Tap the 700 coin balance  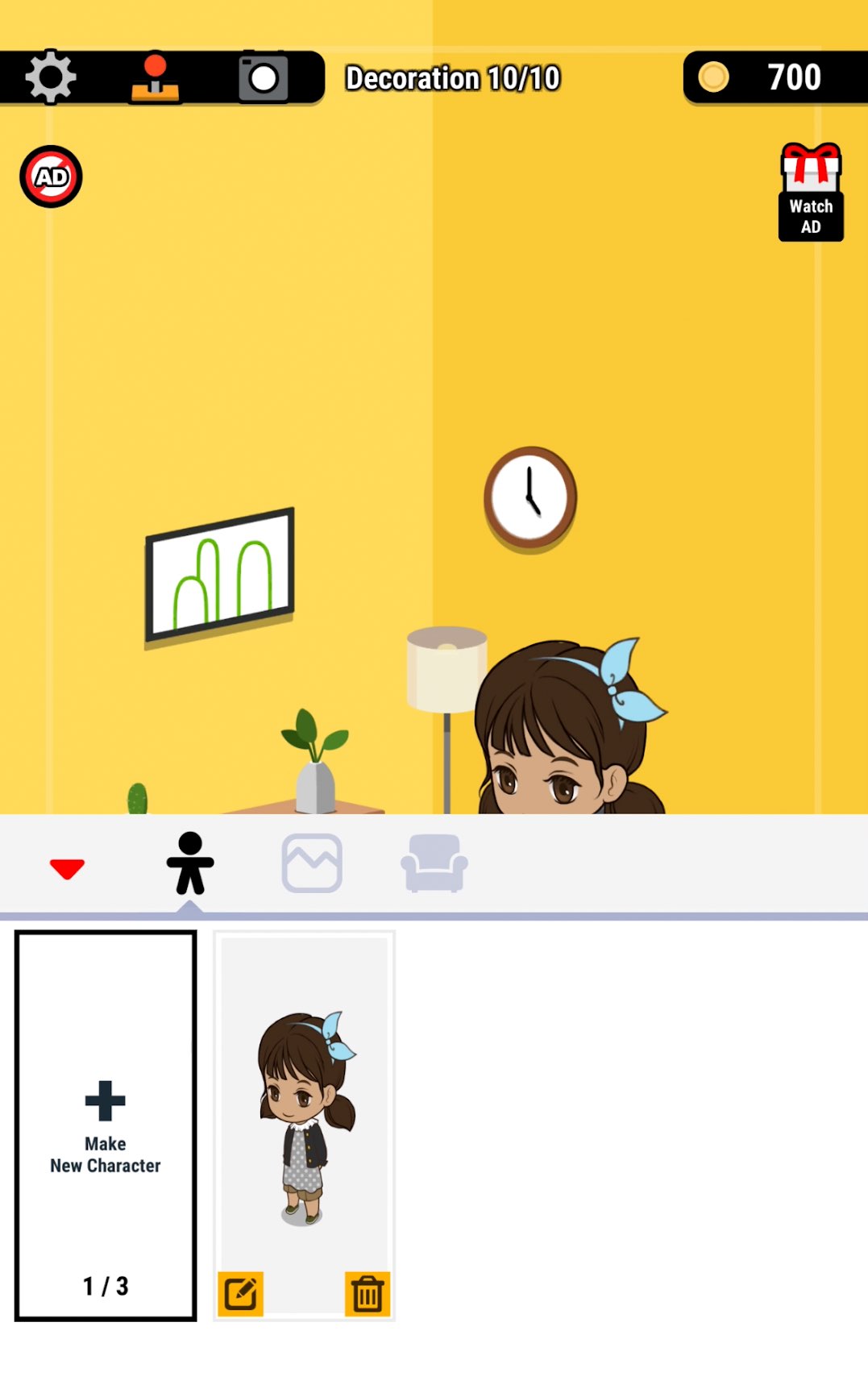click(775, 77)
